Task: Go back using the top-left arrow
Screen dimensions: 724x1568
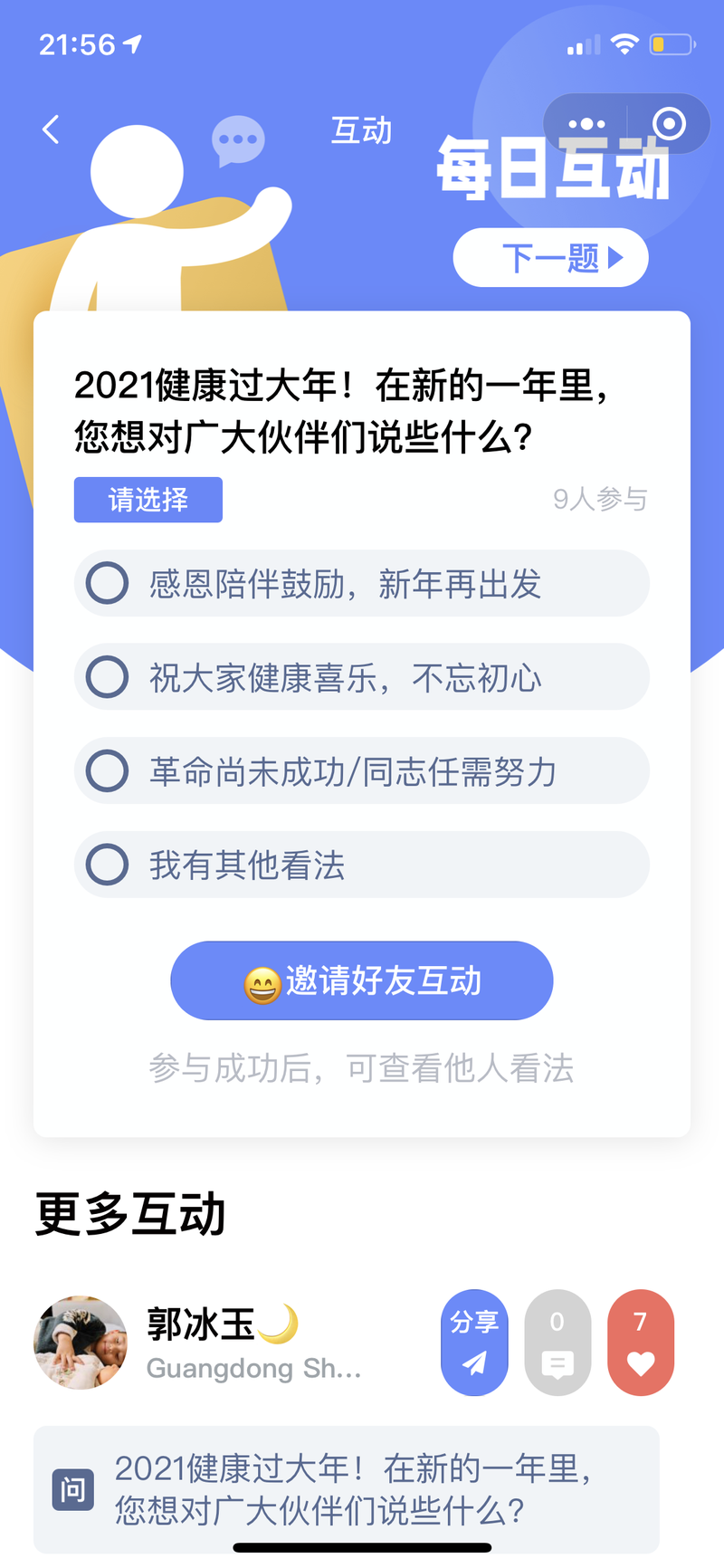Action: click(51, 129)
